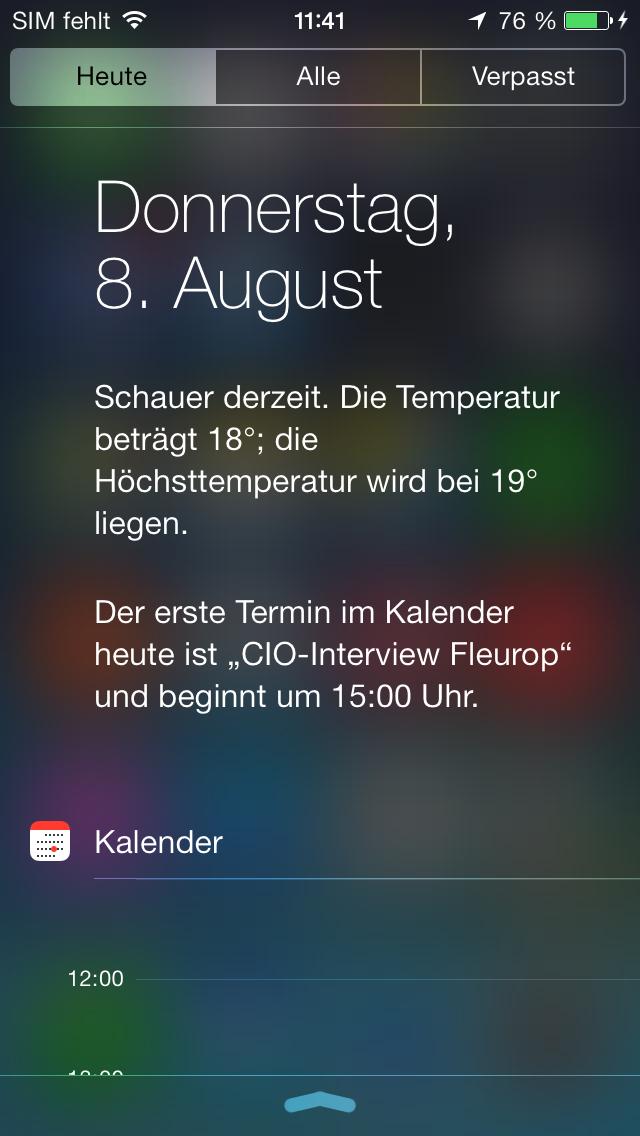Viewport: 640px width, 1136px height.
Task: Open the Kalender app from its header
Action: (x=126, y=842)
